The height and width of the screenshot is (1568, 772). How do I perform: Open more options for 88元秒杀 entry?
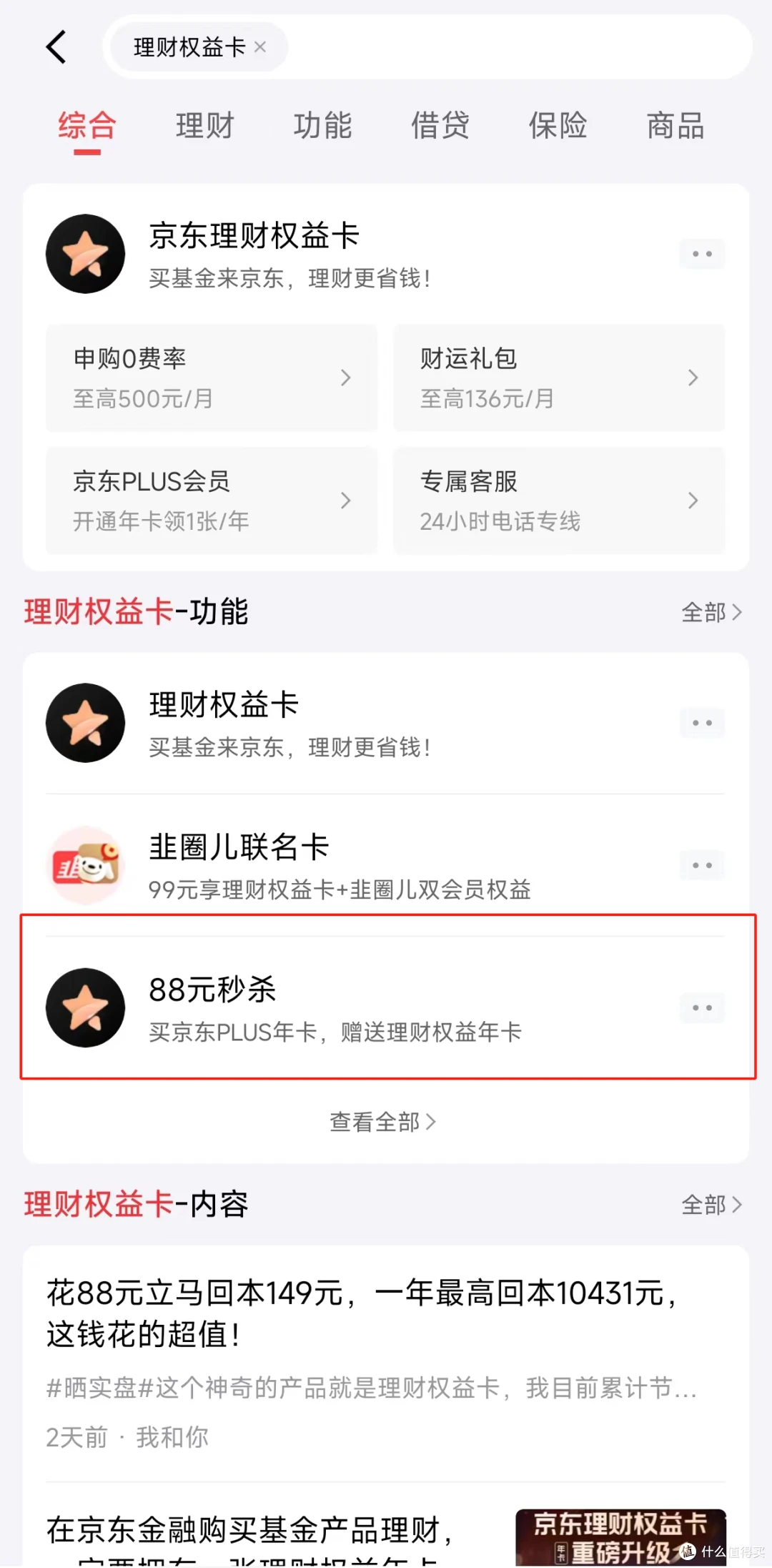click(x=702, y=1008)
